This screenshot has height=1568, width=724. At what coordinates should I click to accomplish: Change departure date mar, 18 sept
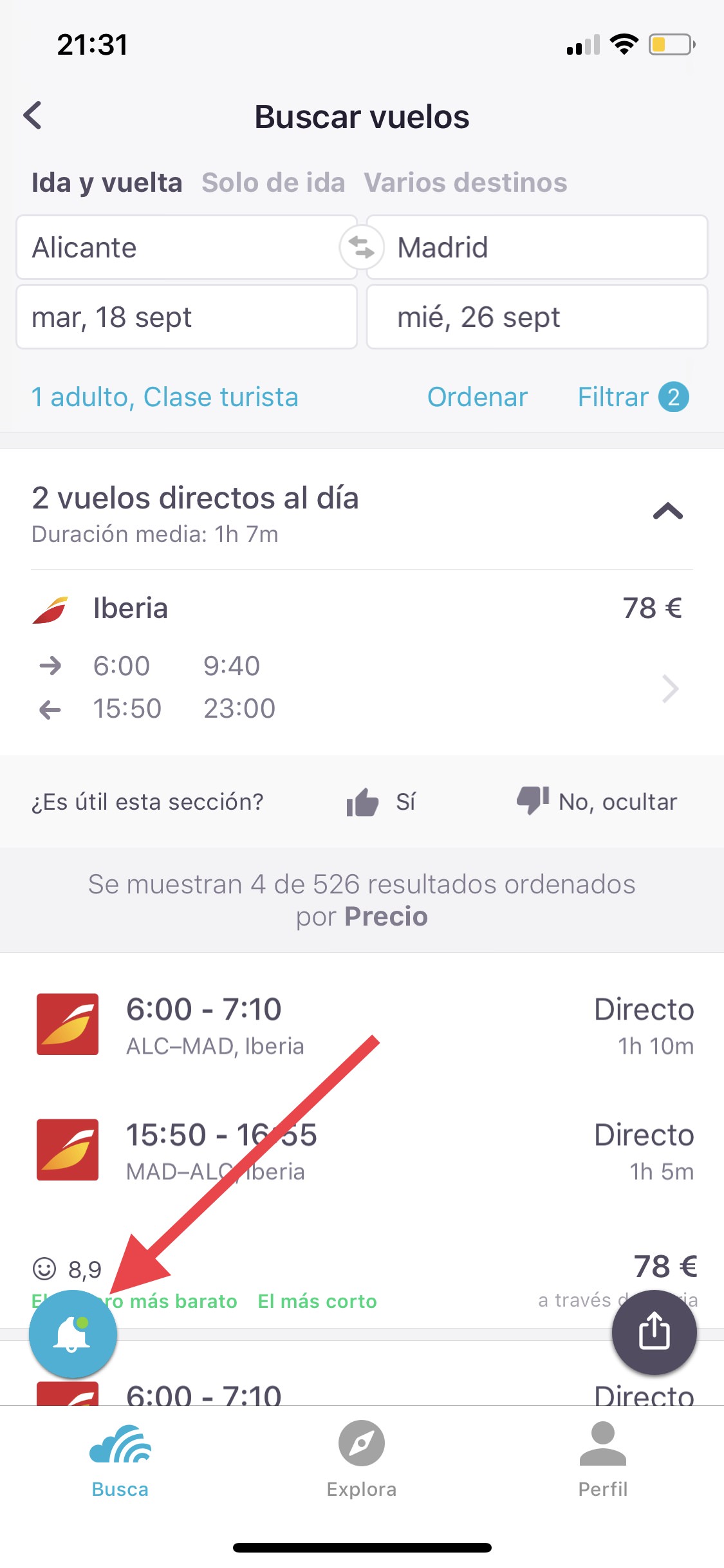pos(186,317)
